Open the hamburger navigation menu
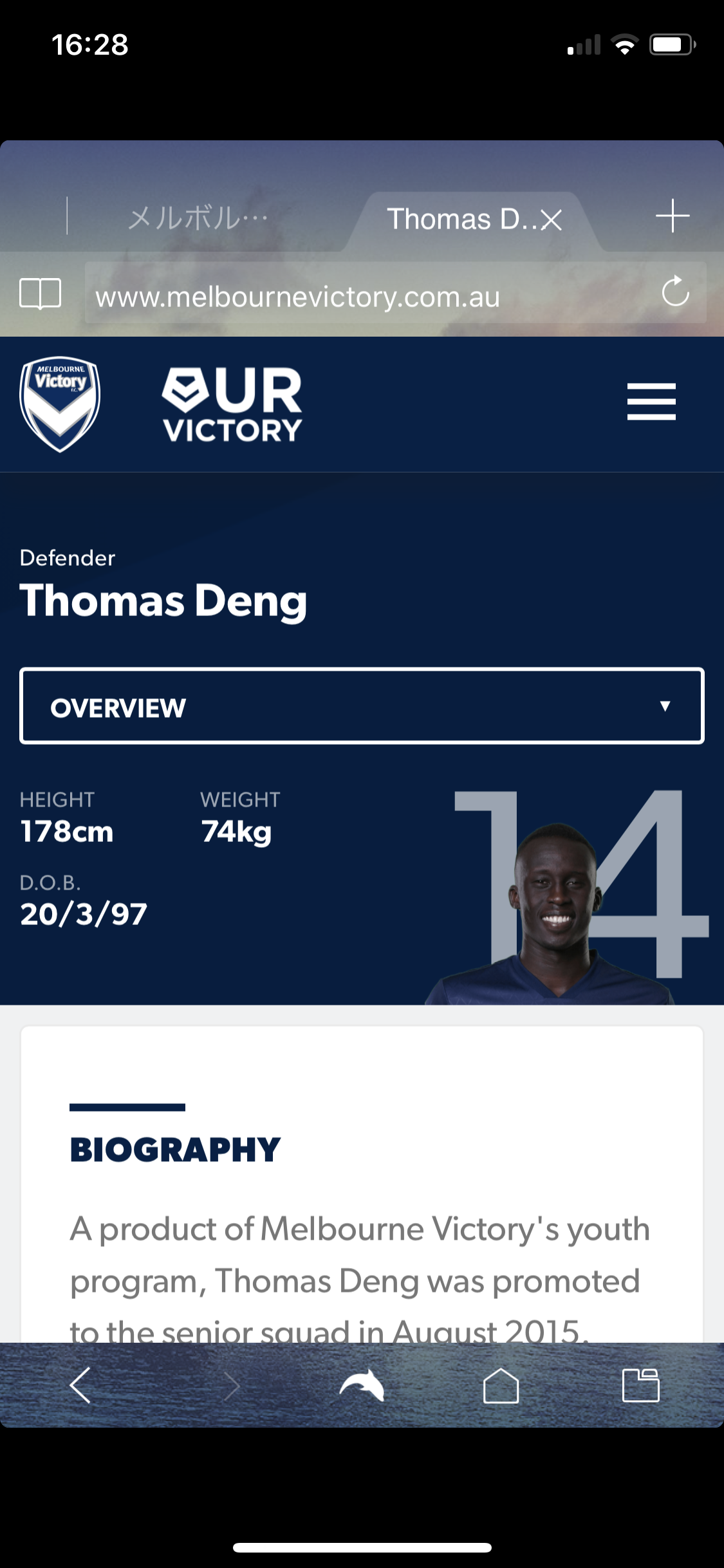The height and width of the screenshot is (1568, 724). 651,402
